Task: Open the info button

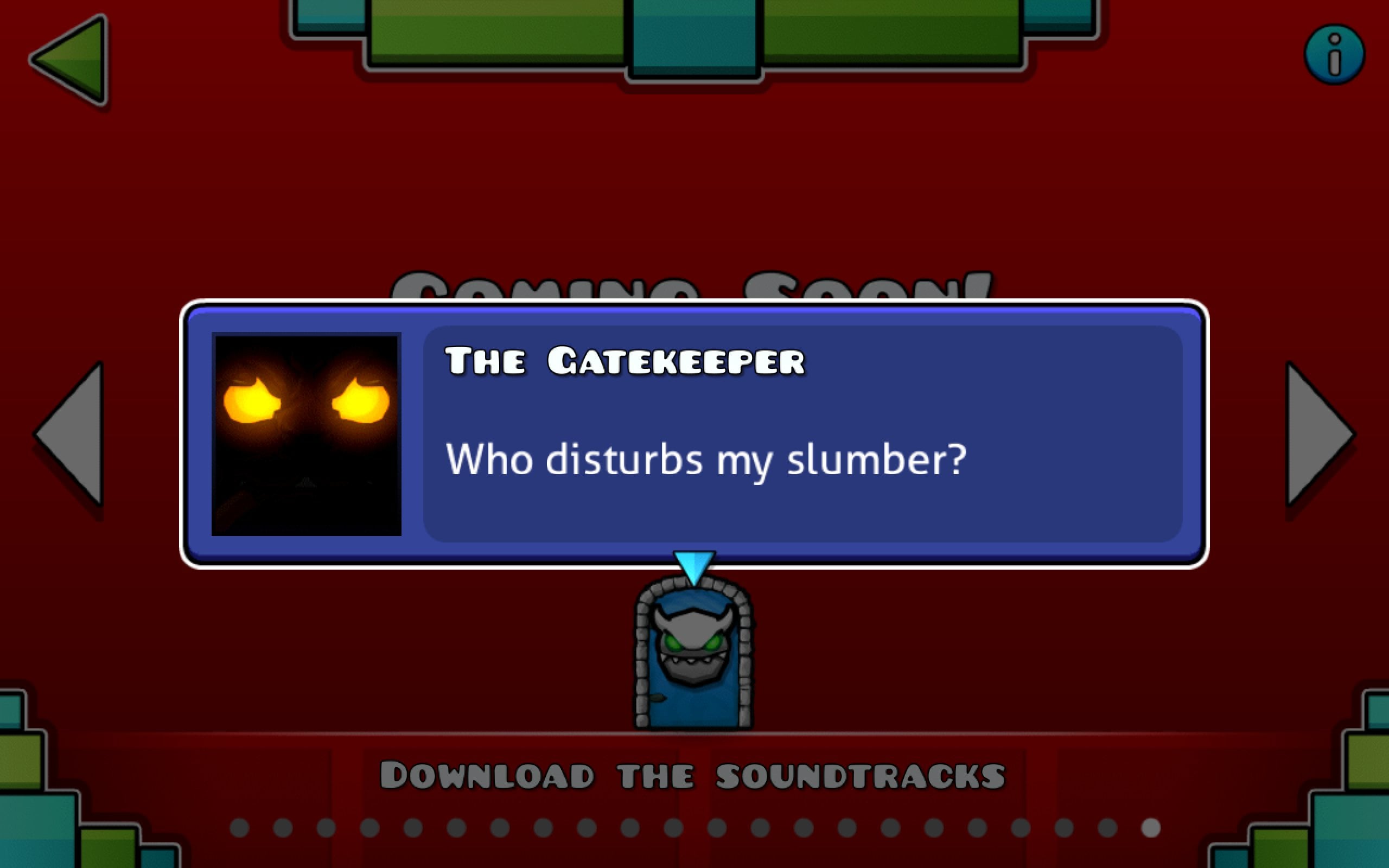Action: (1334, 55)
